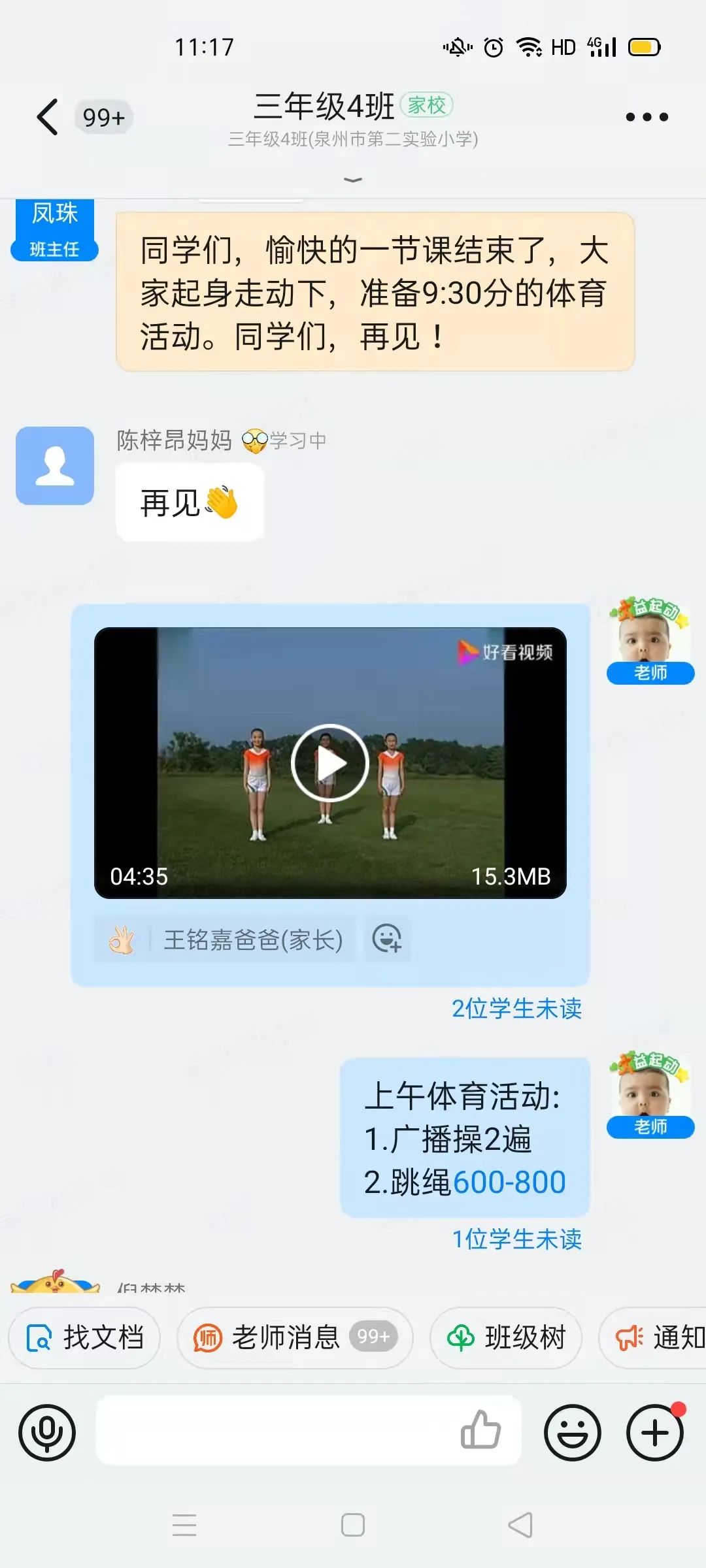Open 陈梓昂妈妈's profile avatar
This screenshot has height=1568, width=706.
coord(55,466)
